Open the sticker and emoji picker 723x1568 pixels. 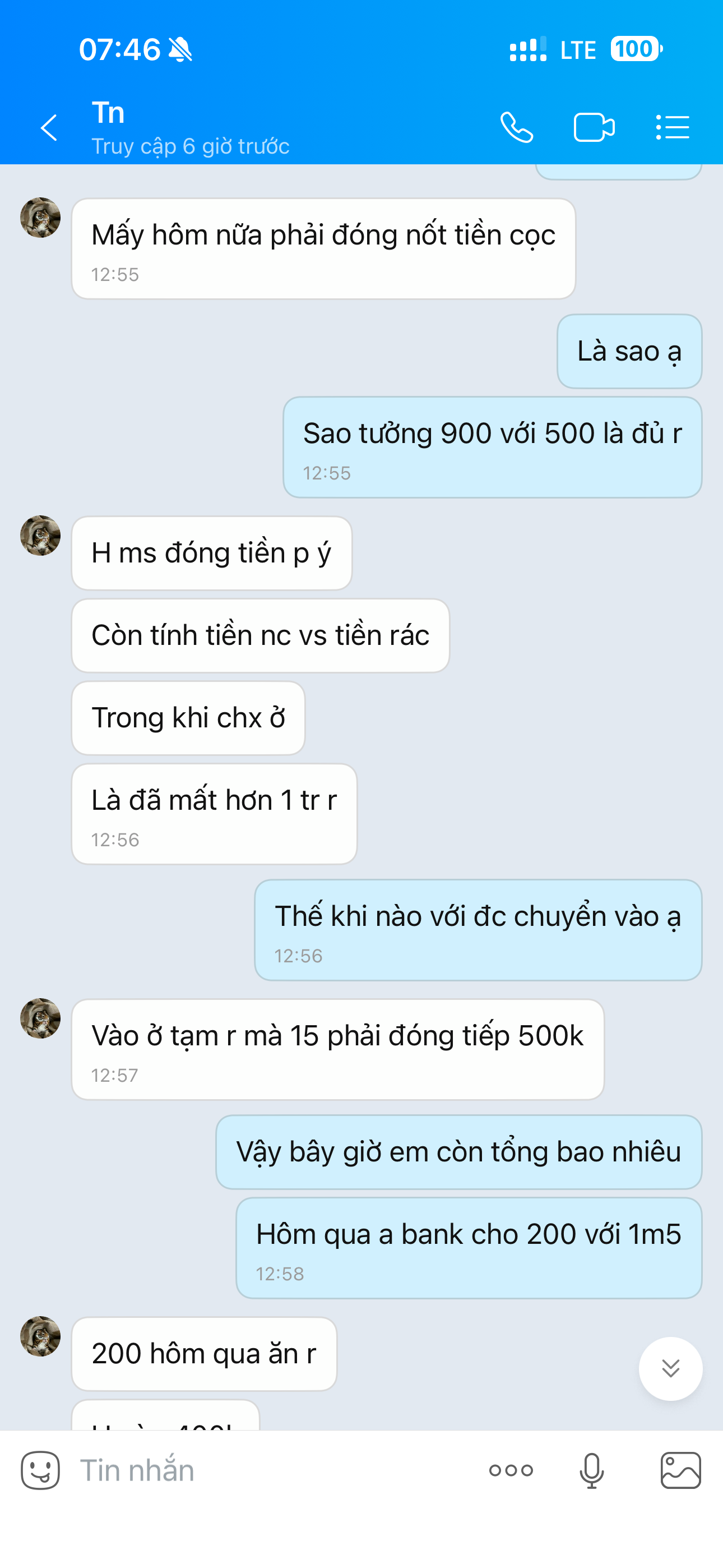tap(40, 1470)
